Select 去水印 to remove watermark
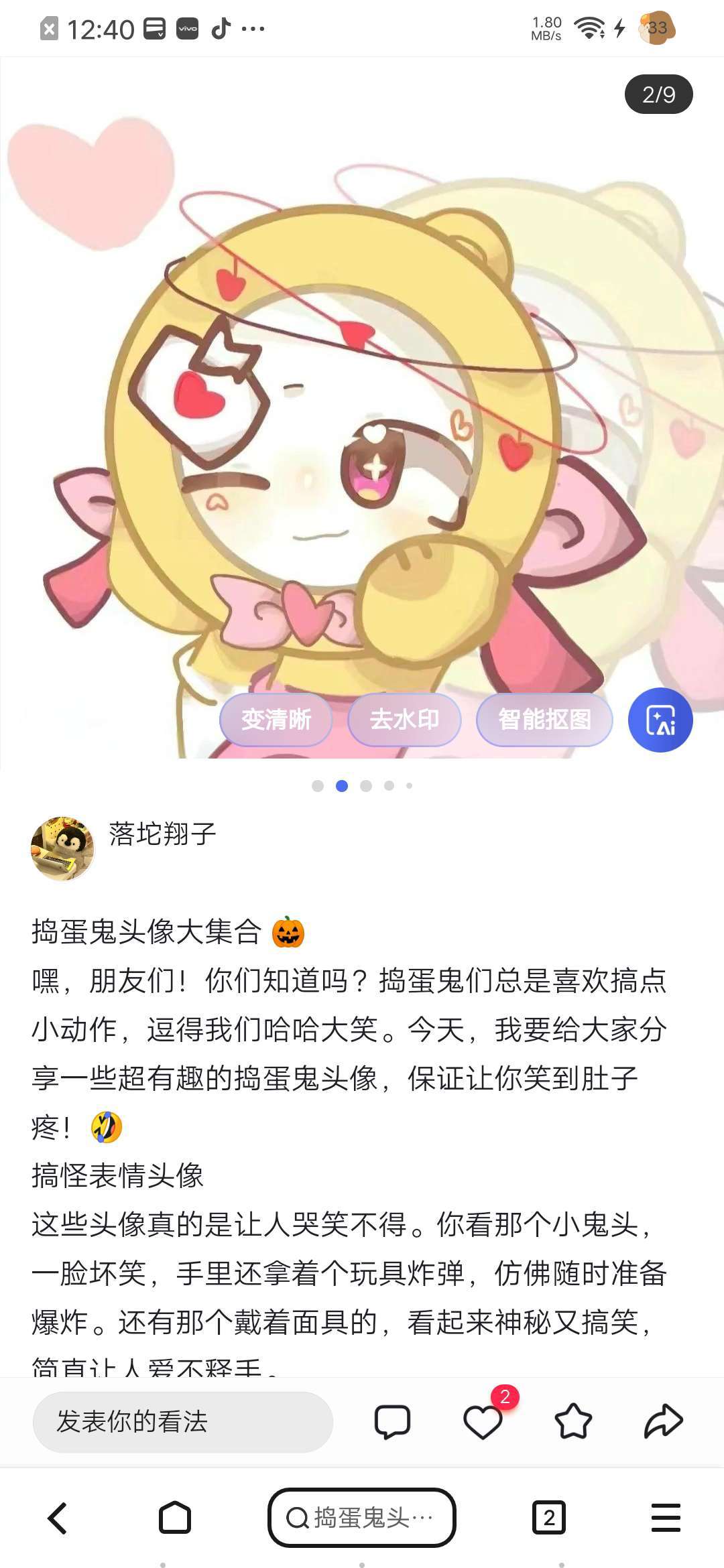Image resolution: width=724 pixels, height=1568 pixels. coord(404,720)
